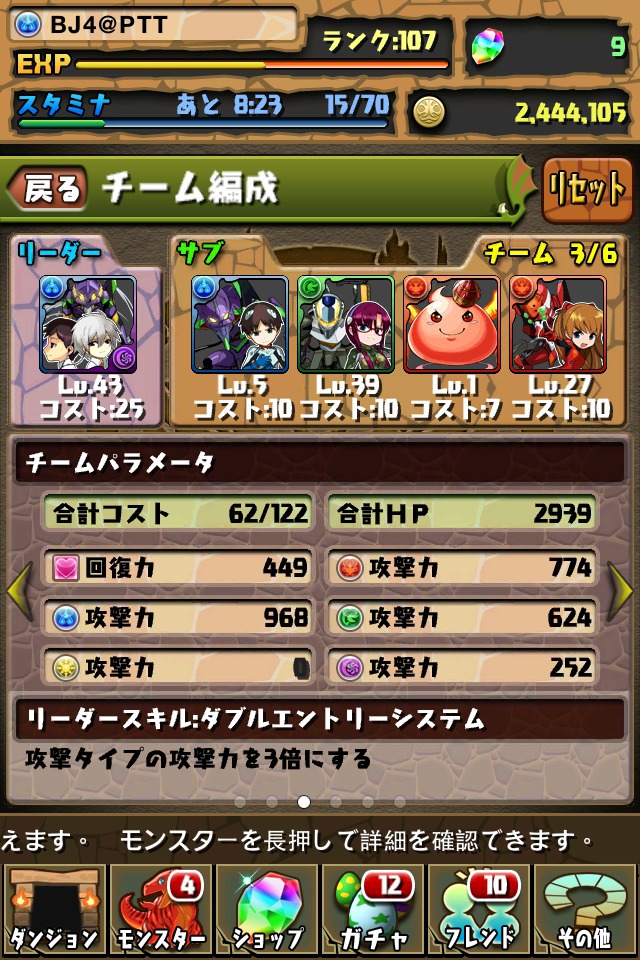
Task: Open the ガチャ gacha tab
Action: [373, 910]
